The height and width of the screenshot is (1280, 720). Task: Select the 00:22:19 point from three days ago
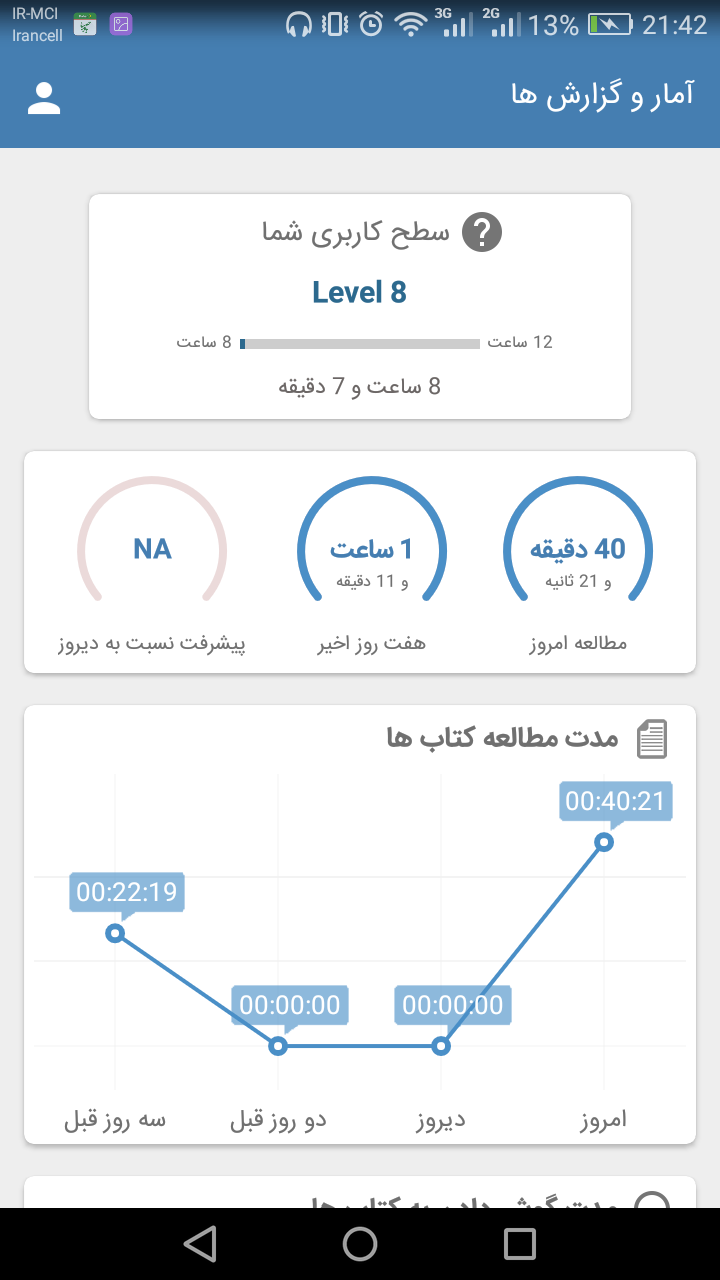pos(115,933)
